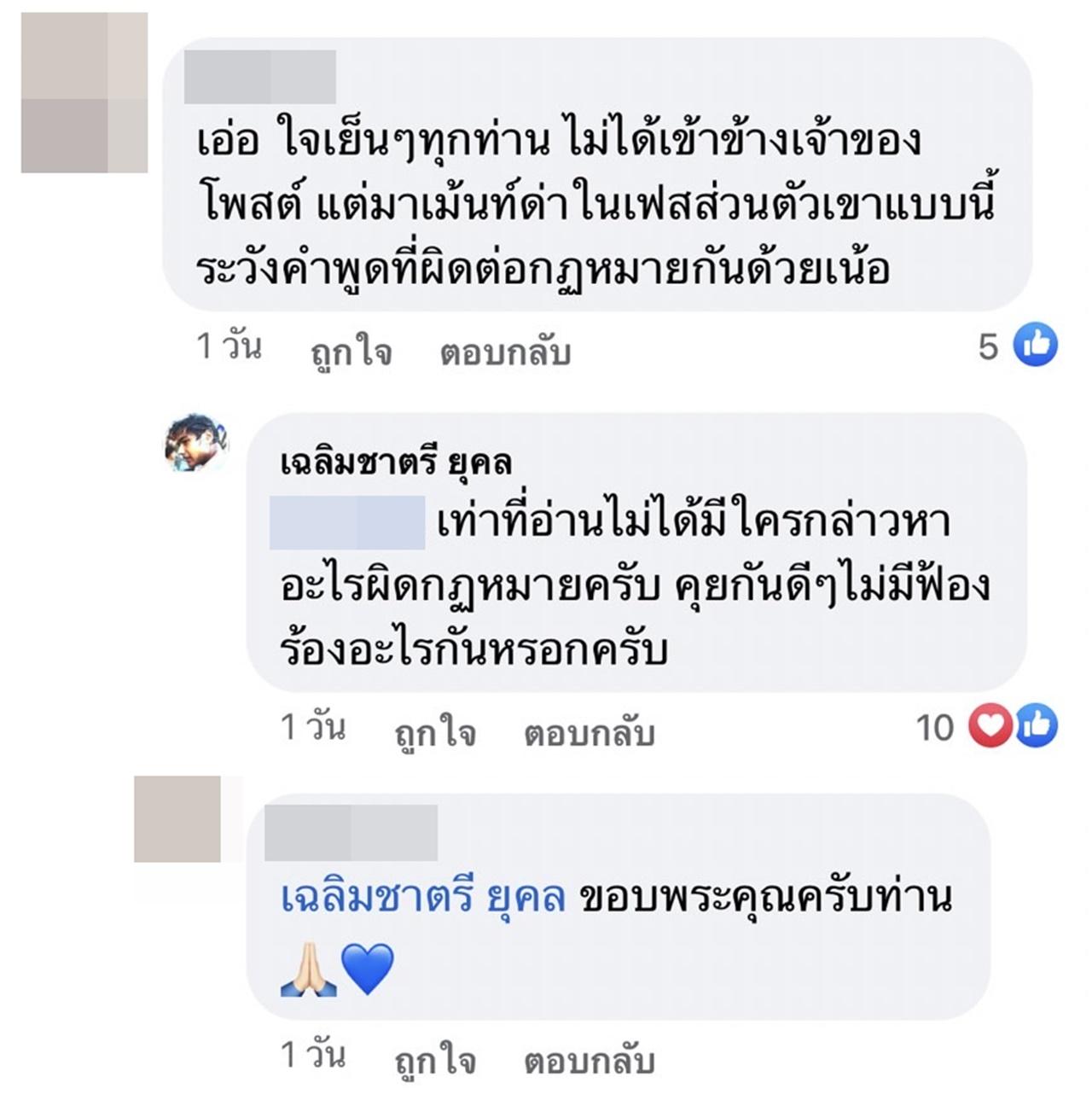Reply to the ขอบพระคุณครับท่าน comment
This screenshot has height=1100, width=1092.
click(x=590, y=1060)
